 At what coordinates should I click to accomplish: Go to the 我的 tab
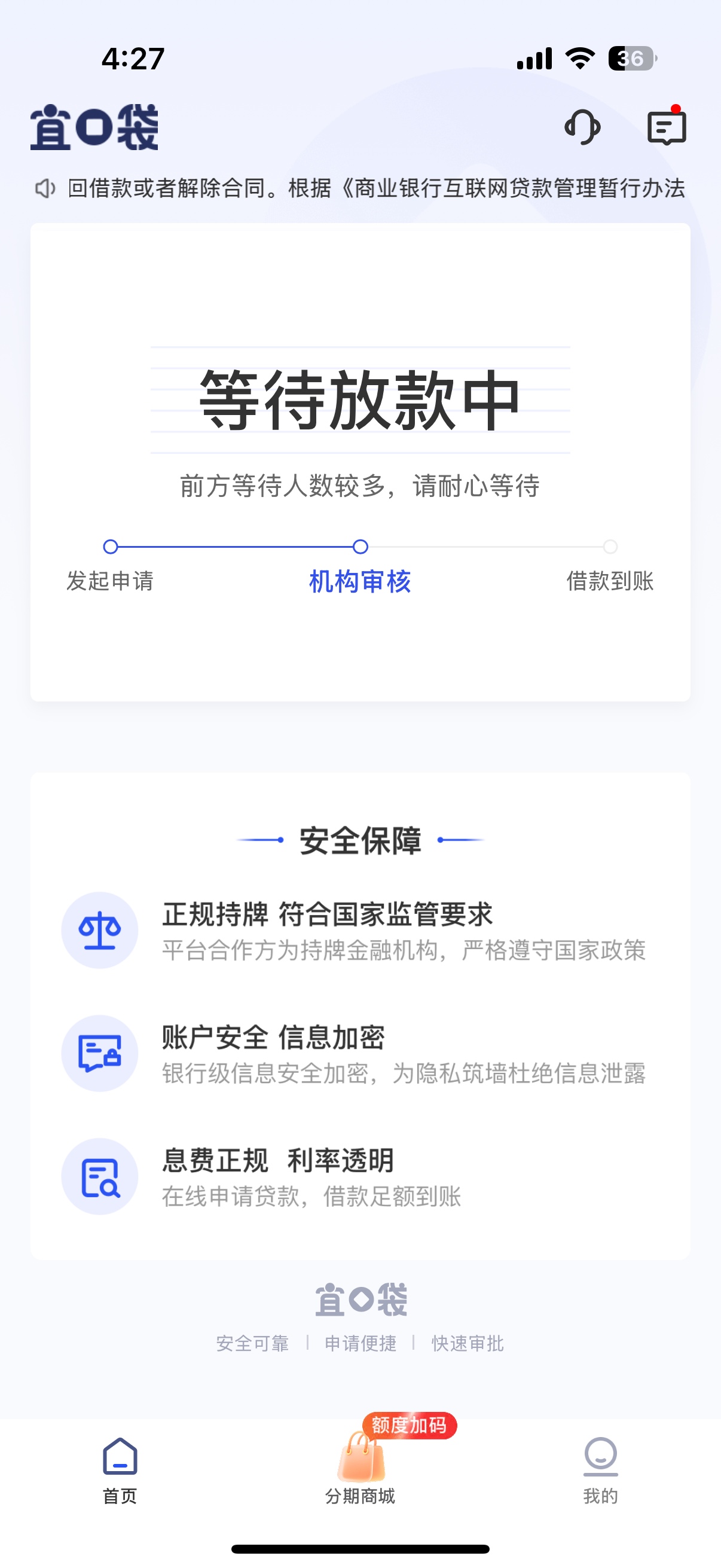click(x=600, y=1469)
